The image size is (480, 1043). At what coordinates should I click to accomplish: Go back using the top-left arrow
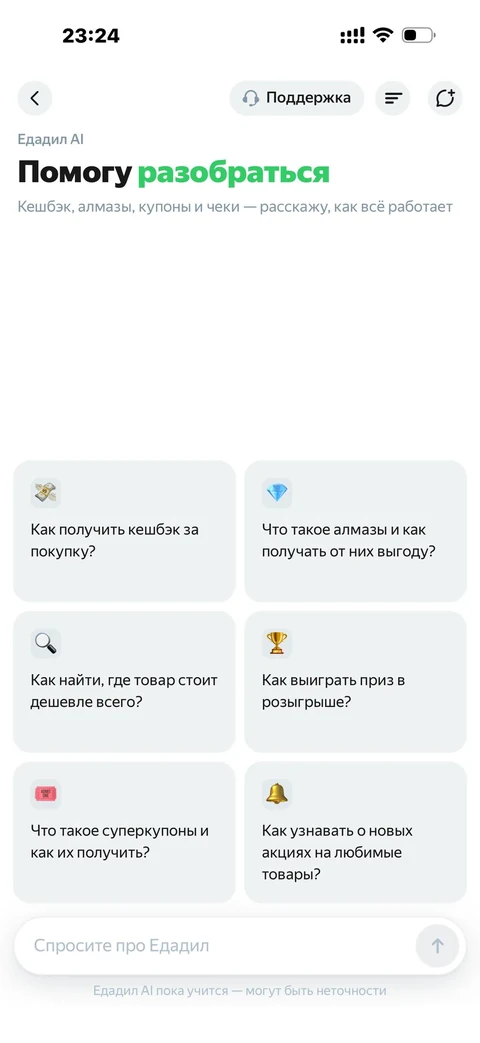coord(35,98)
